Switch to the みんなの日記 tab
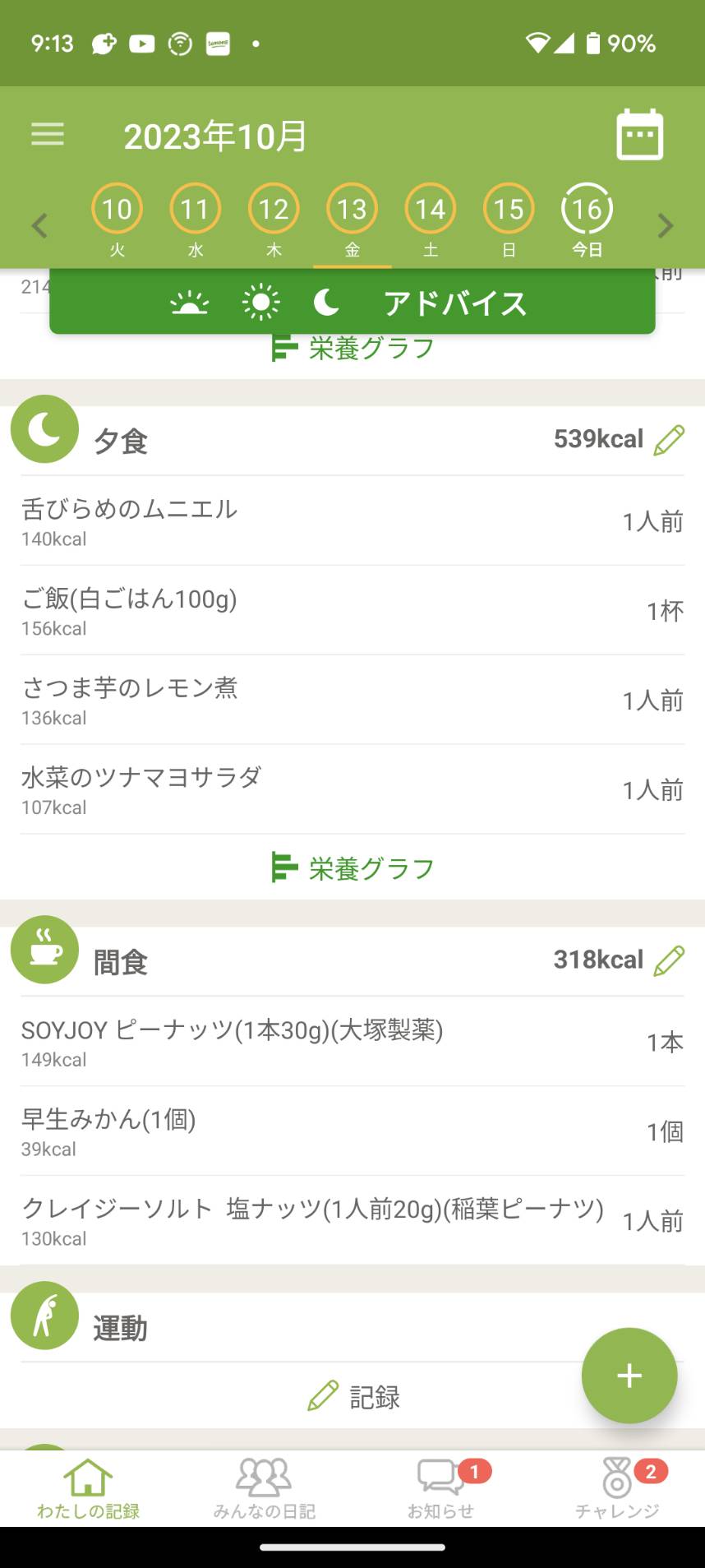The height and width of the screenshot is (1568, 705). (x=265, y=1489)
